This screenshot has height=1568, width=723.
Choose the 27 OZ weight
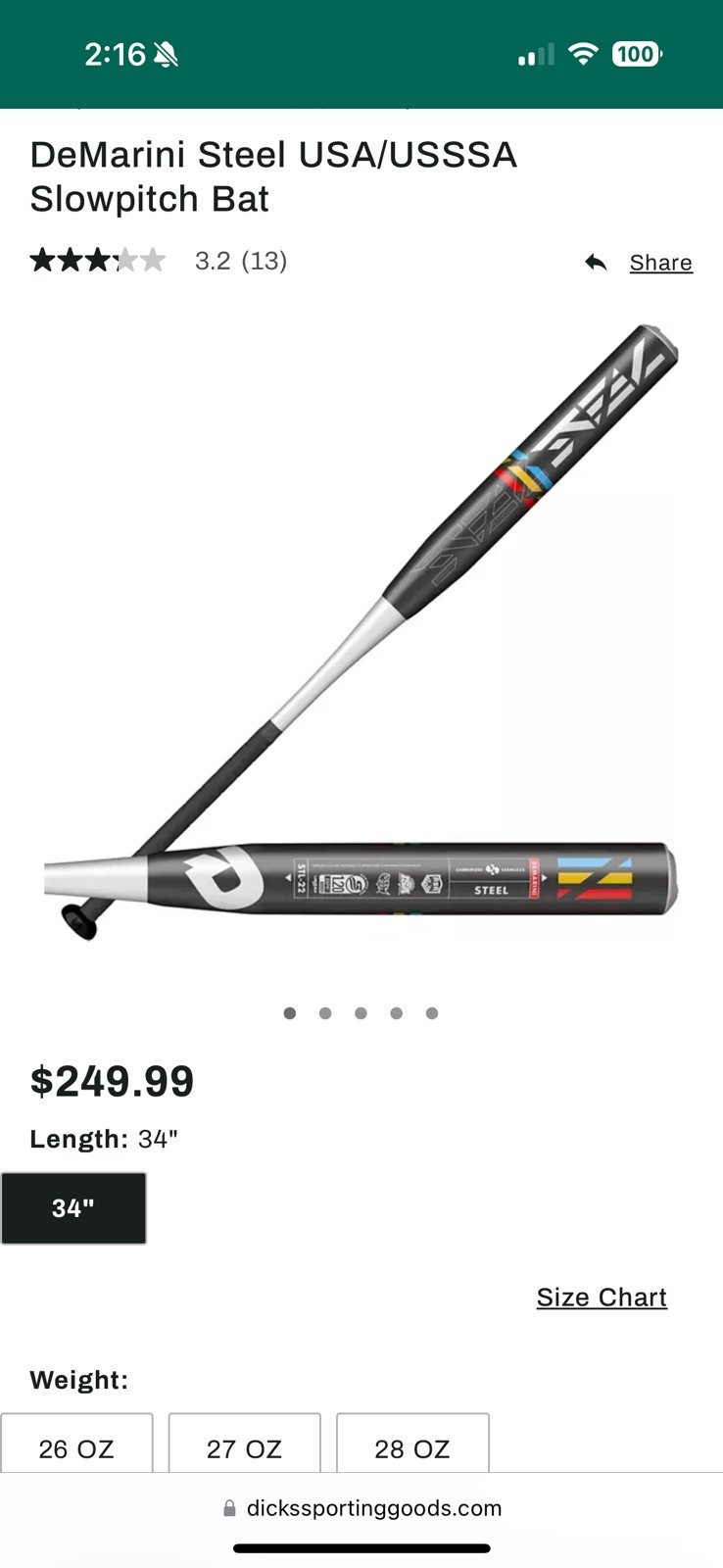pyautogui.click(x=245, y=1444)
